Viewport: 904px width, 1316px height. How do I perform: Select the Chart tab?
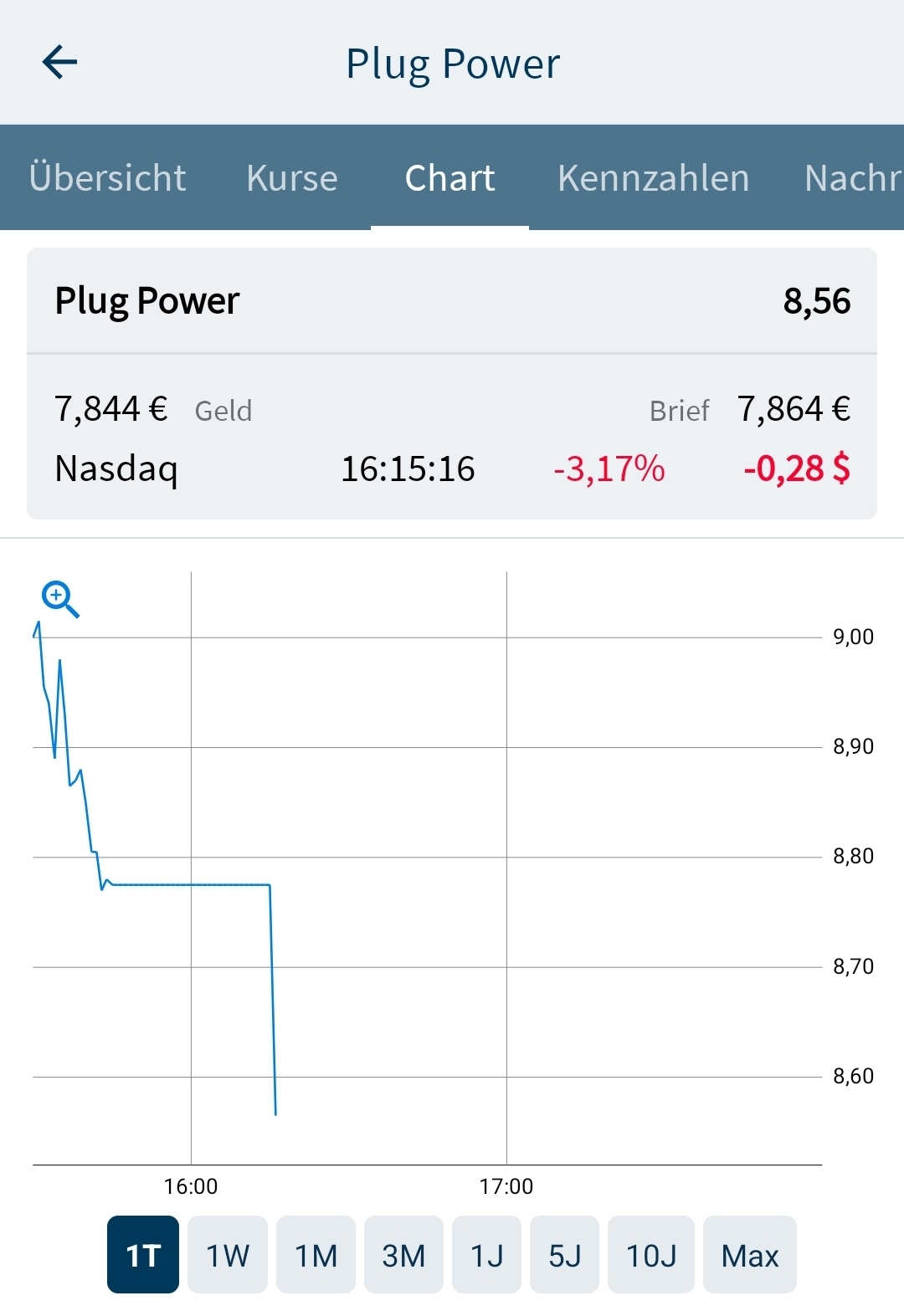tap(449, 178)
